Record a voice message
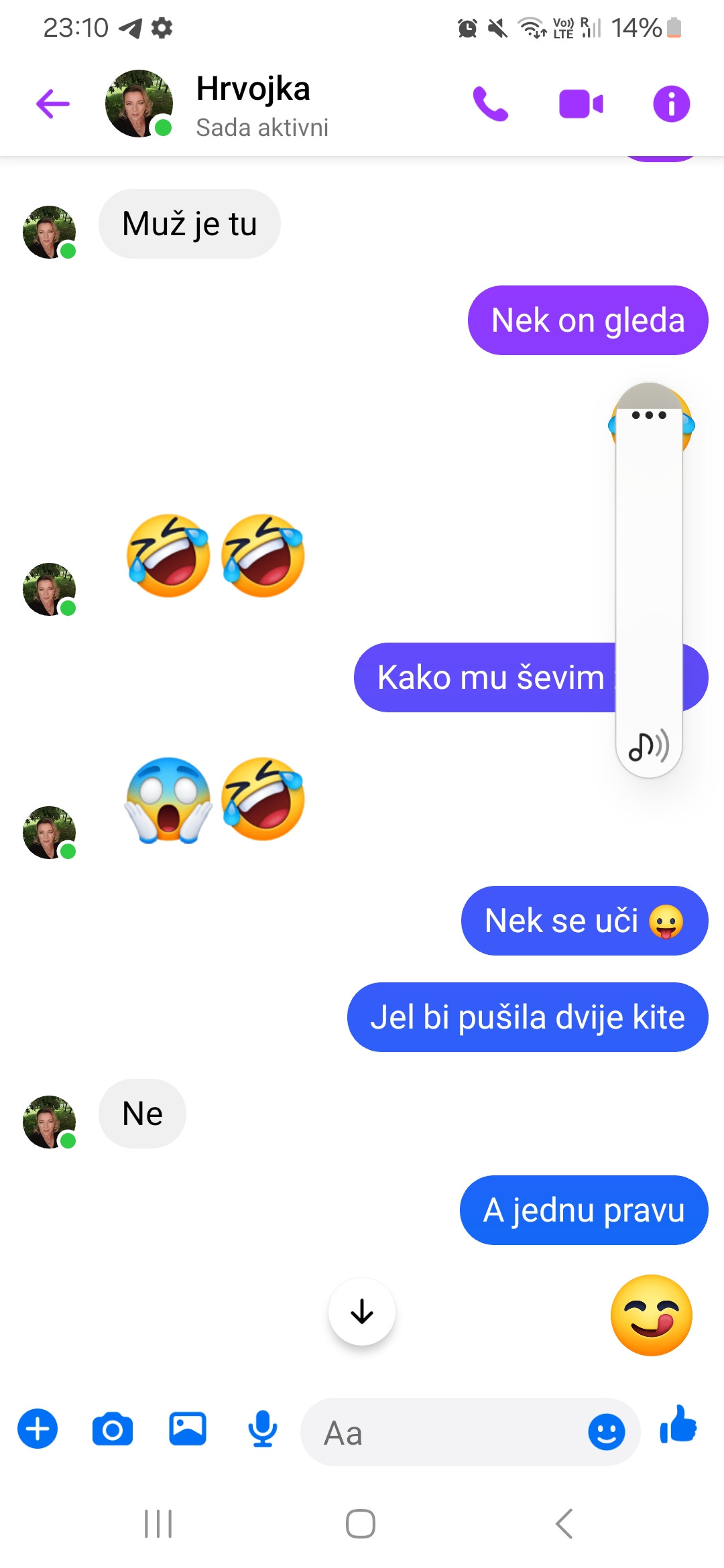The width and height of the screenshot is (724, 1568). [263, 1429]
